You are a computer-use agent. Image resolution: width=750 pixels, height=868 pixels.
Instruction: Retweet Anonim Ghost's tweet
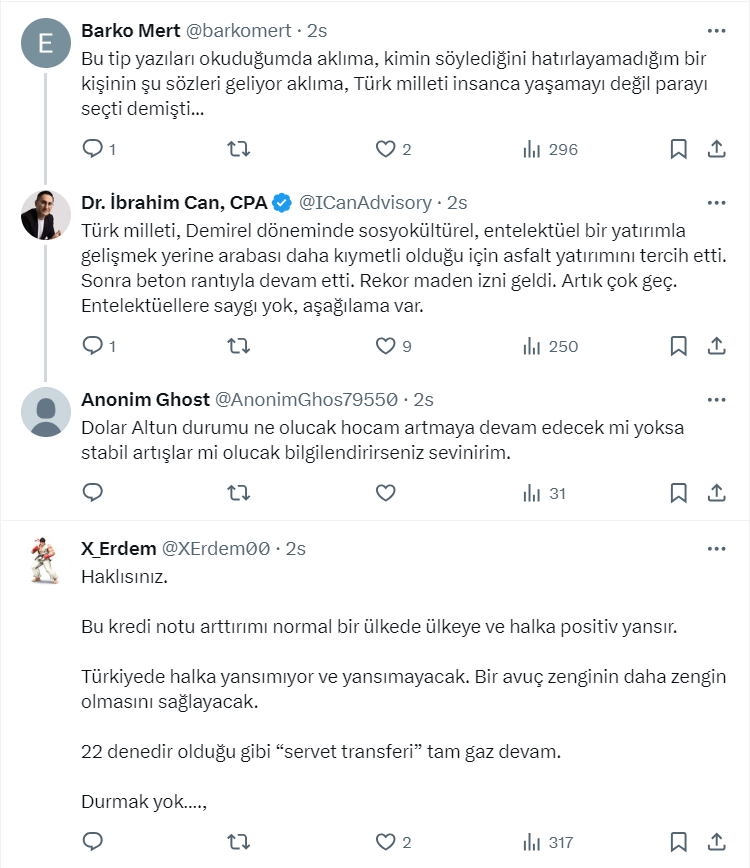pyautogui.click(x=239, y=492)
